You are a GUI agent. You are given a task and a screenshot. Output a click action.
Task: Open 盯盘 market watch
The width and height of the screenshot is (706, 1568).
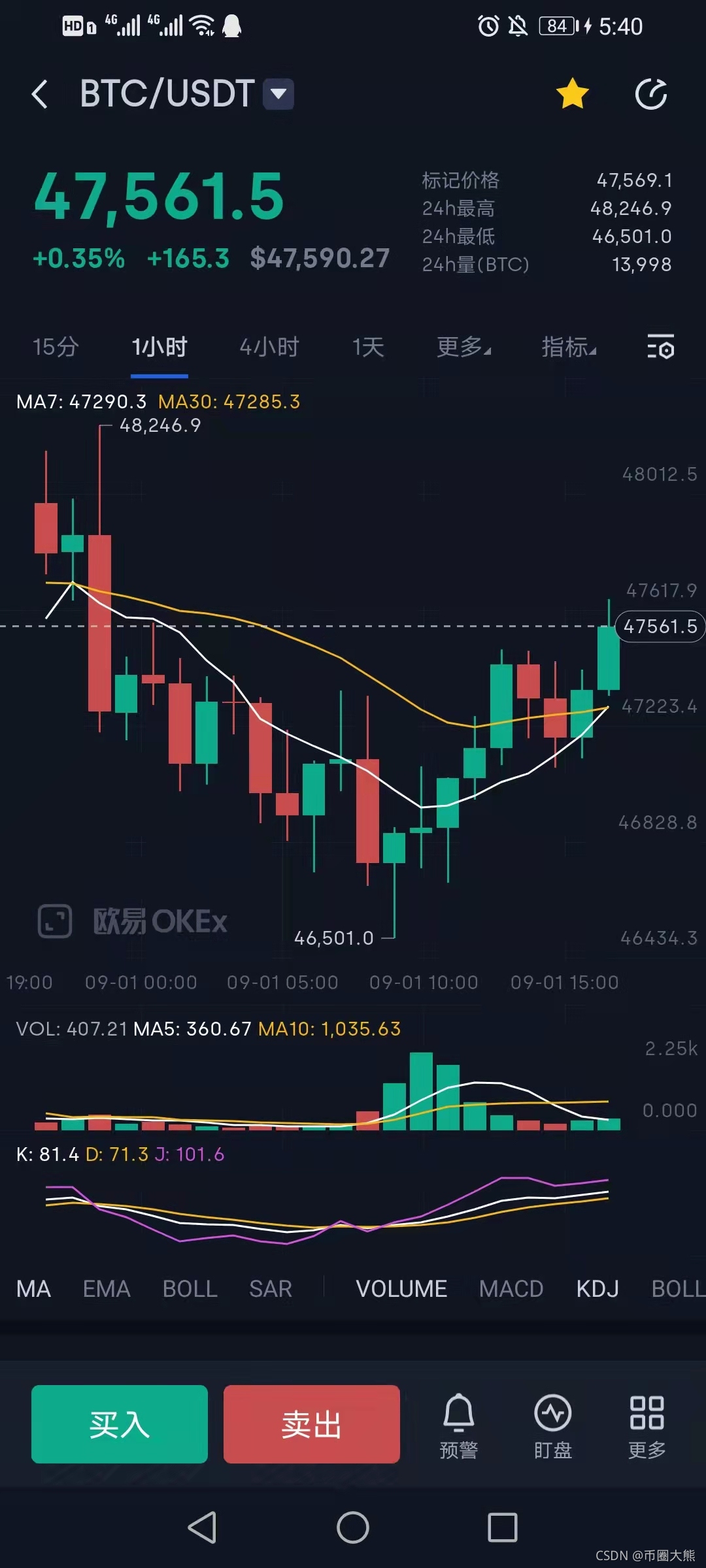(553, 1427)
